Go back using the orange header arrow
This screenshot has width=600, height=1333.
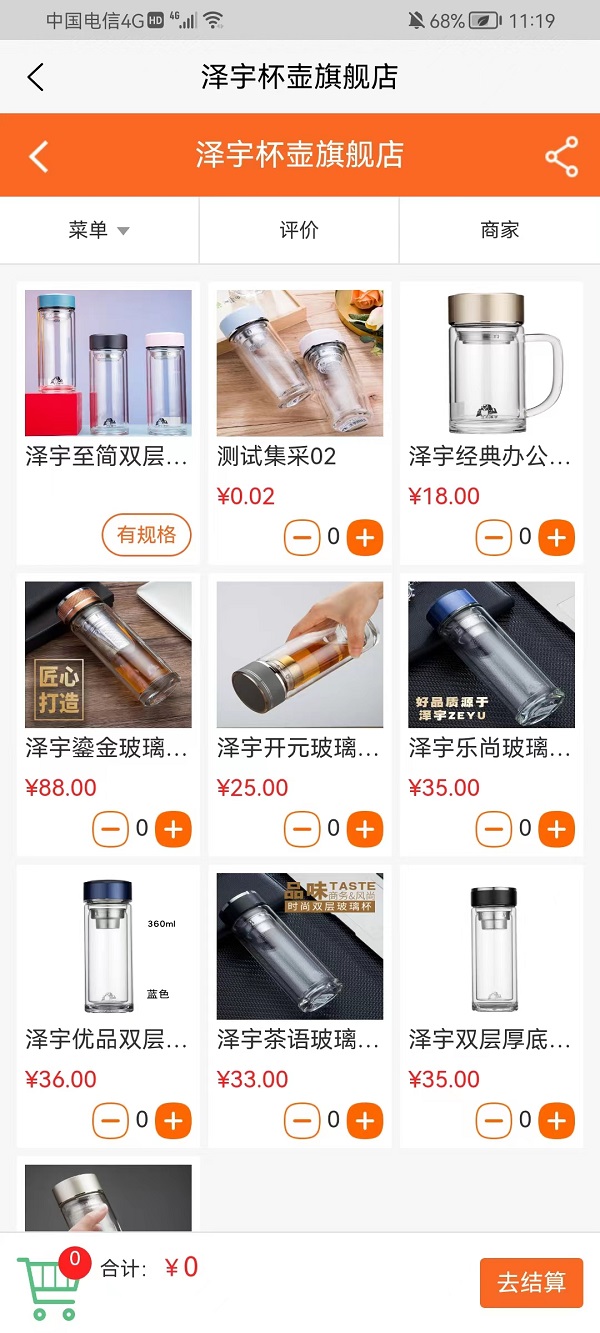pos(39,157)
